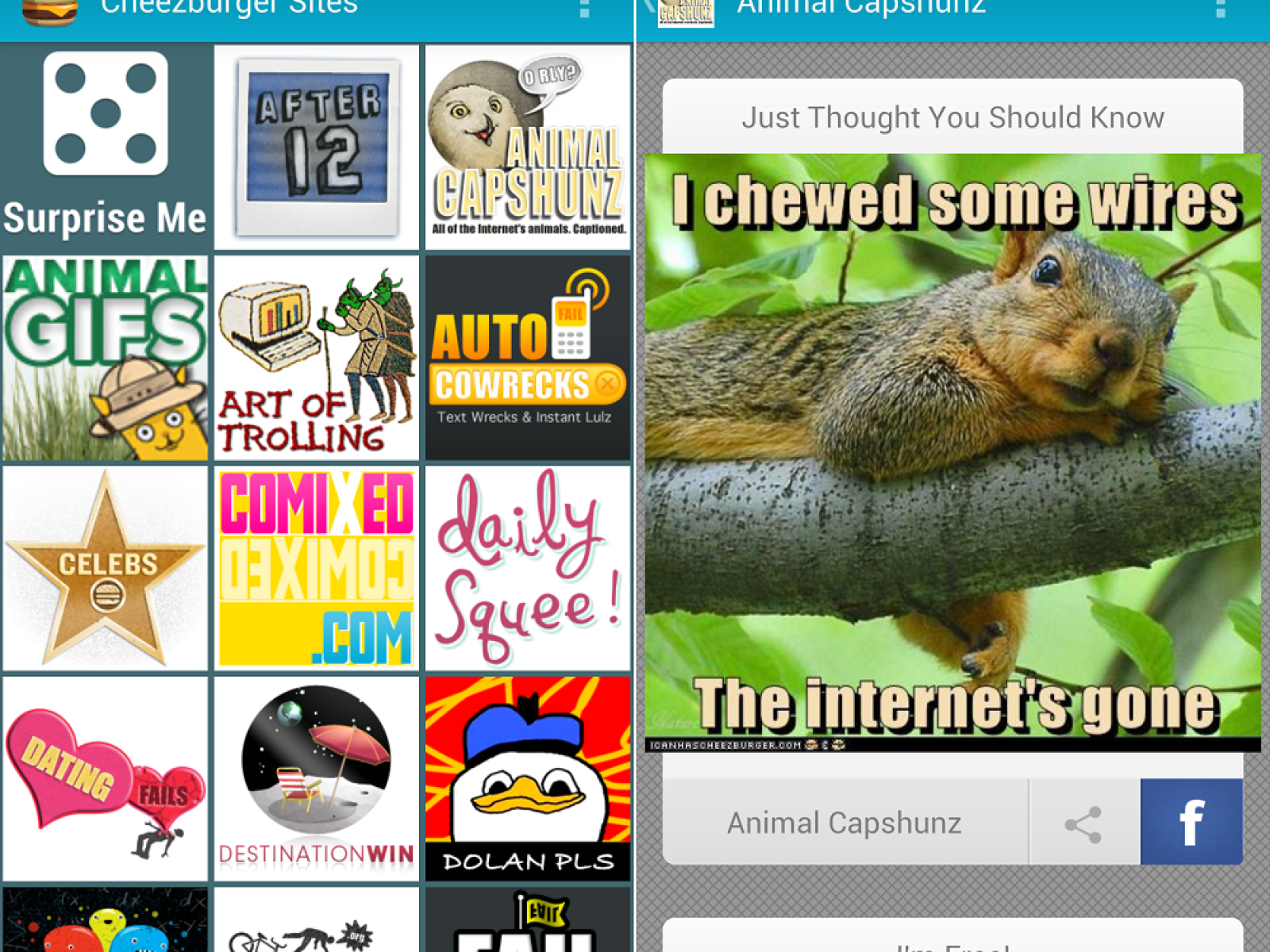Viewport: 1270px width, 952px height.
Task: Open overflow menu in Animal Capshunz bar
Action: (1221, 10)
